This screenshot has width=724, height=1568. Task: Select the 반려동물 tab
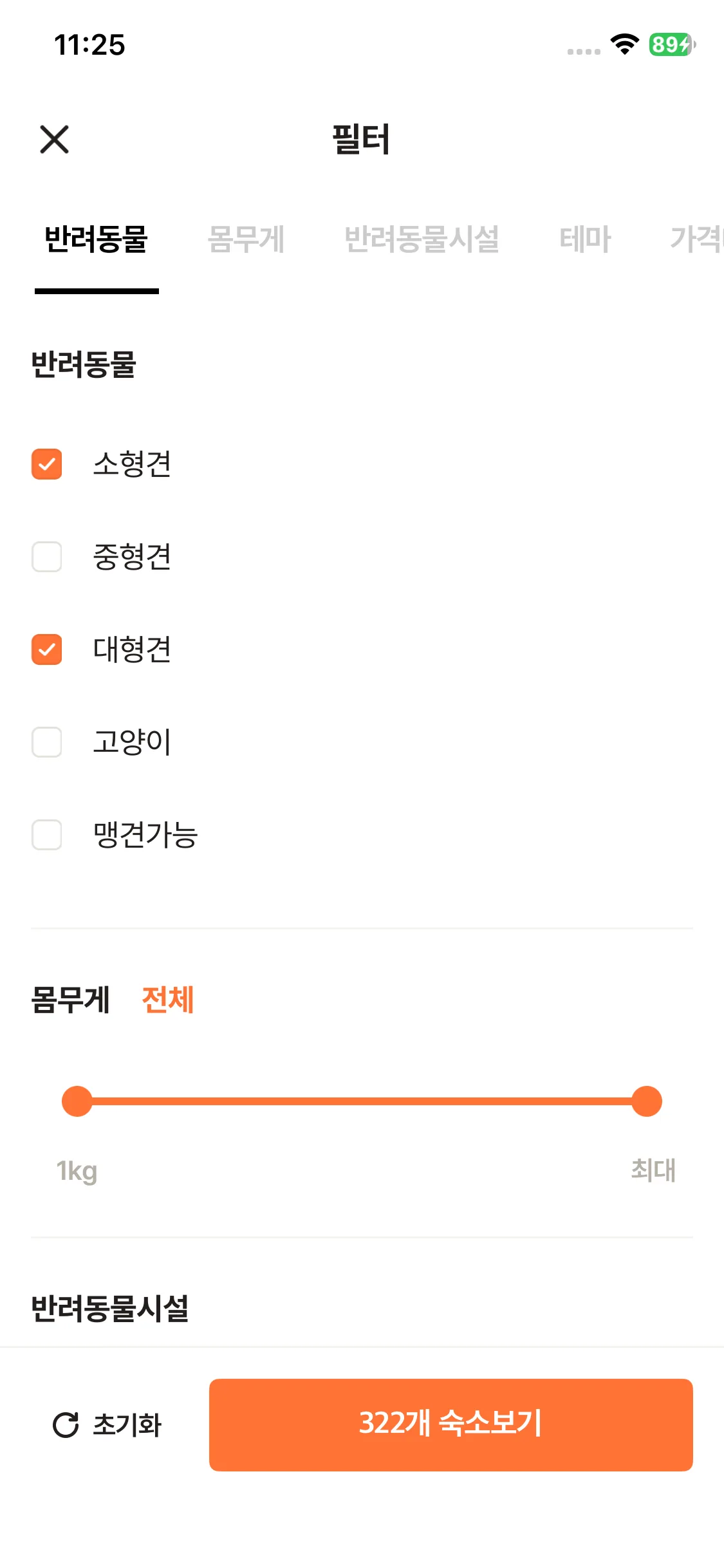(97, 239)
